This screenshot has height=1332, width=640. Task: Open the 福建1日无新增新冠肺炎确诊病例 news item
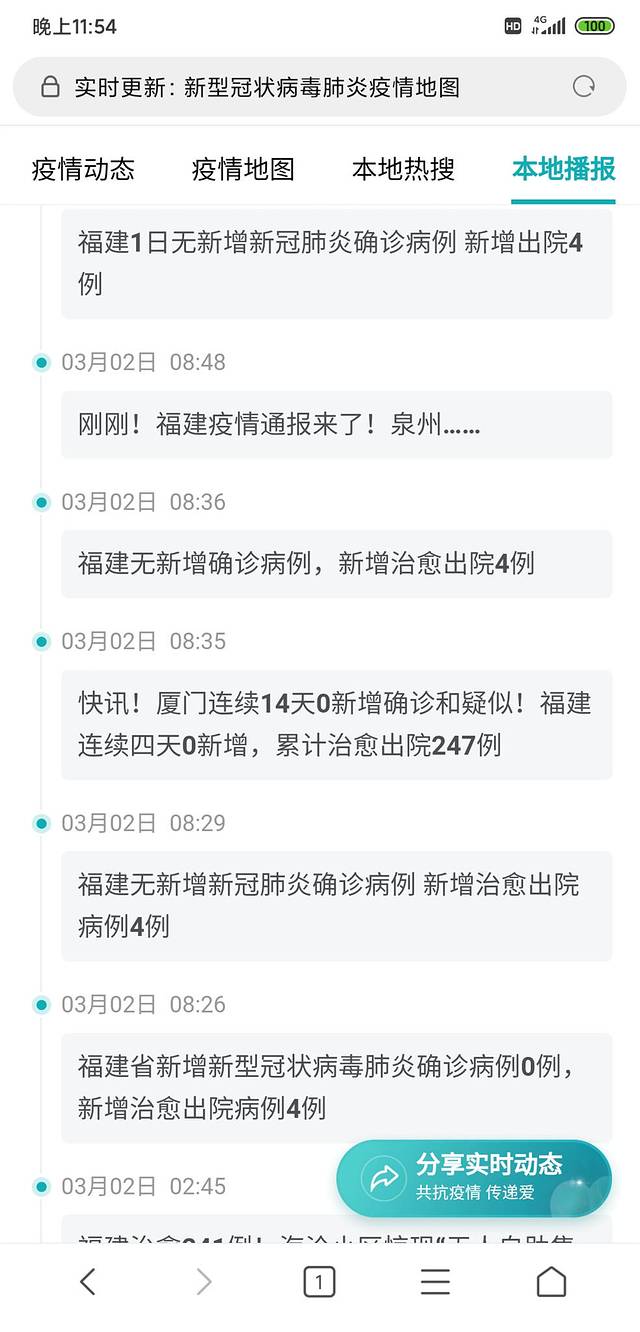[x=336, y=263]
